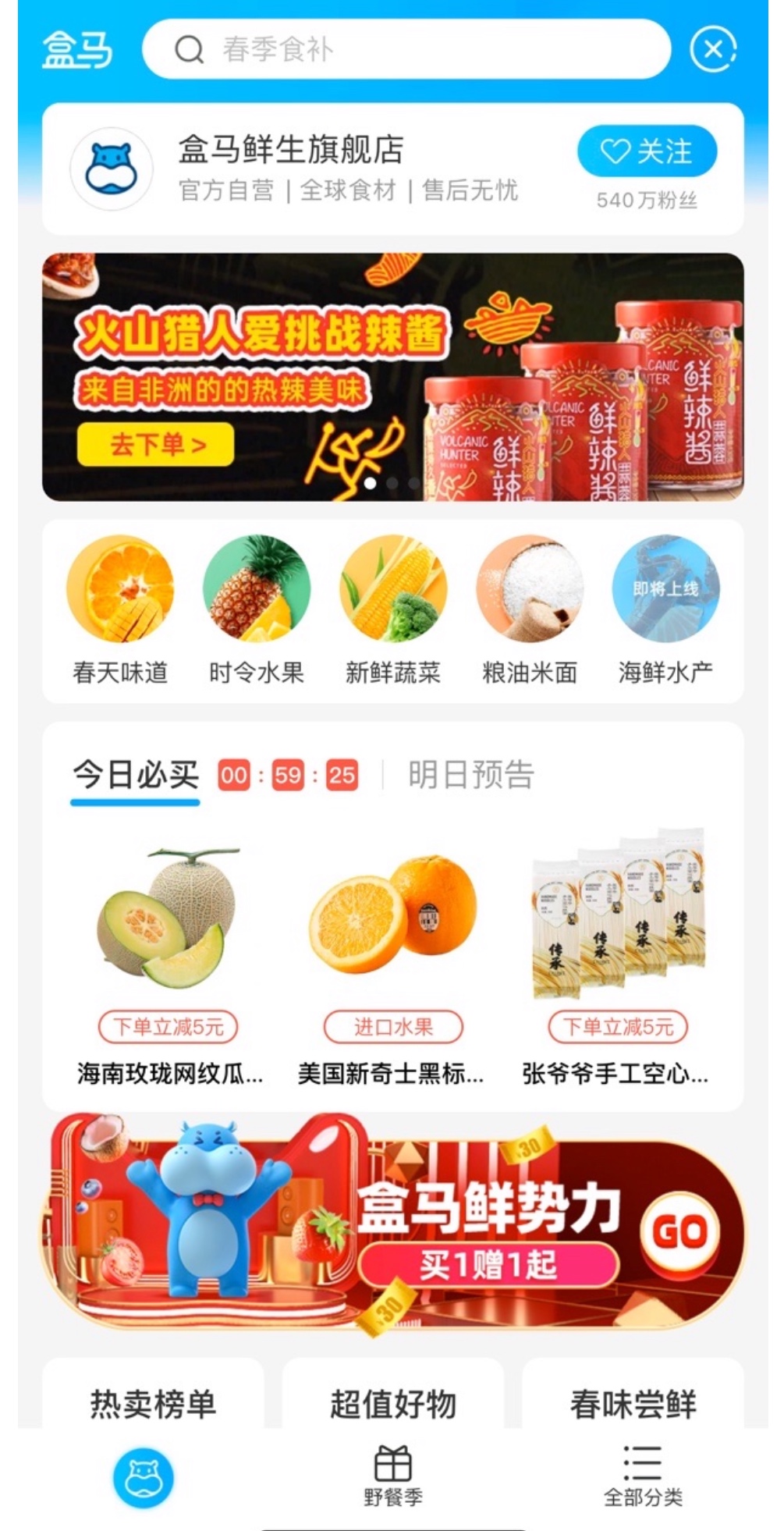Open 全部分类 in bottom bar

tap(643, 1475)
